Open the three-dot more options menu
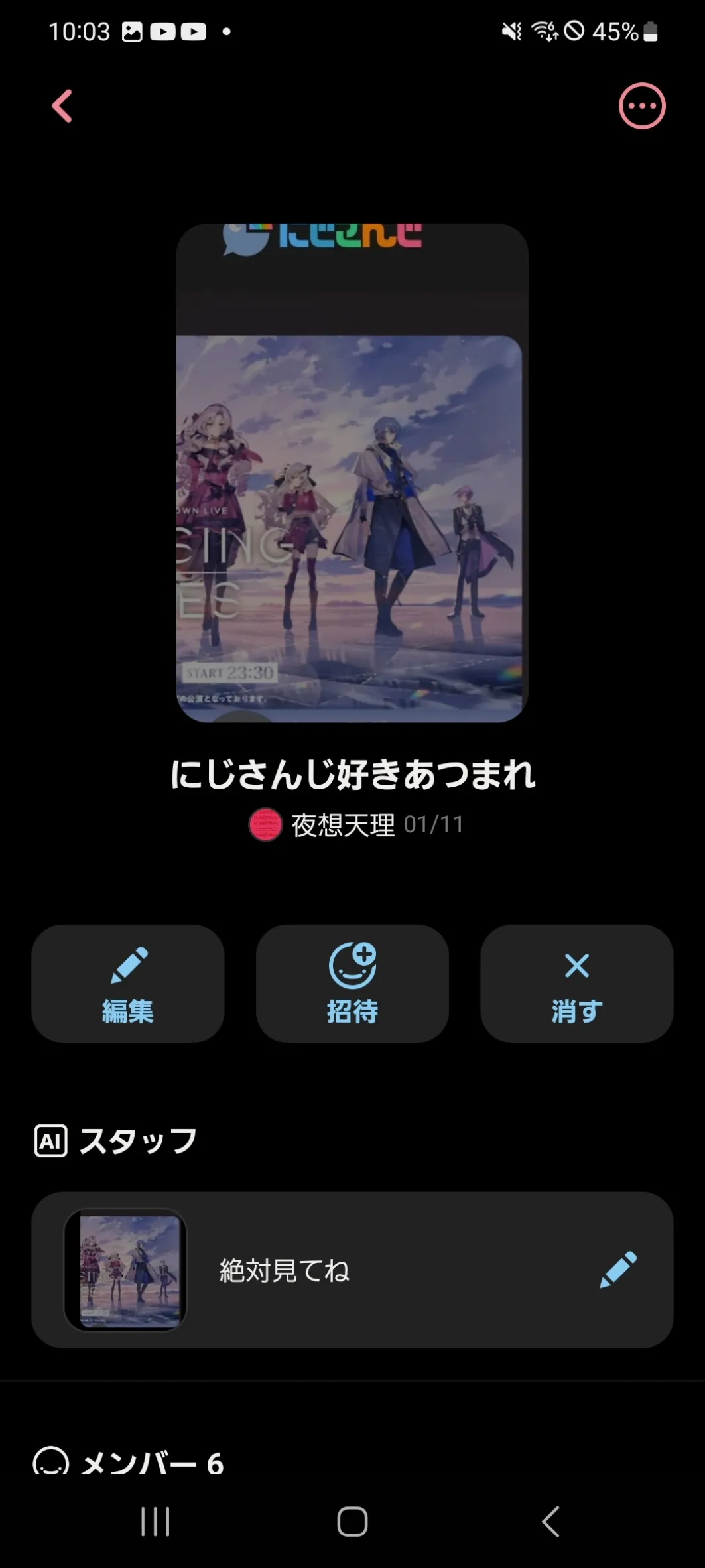 point(641,106)
